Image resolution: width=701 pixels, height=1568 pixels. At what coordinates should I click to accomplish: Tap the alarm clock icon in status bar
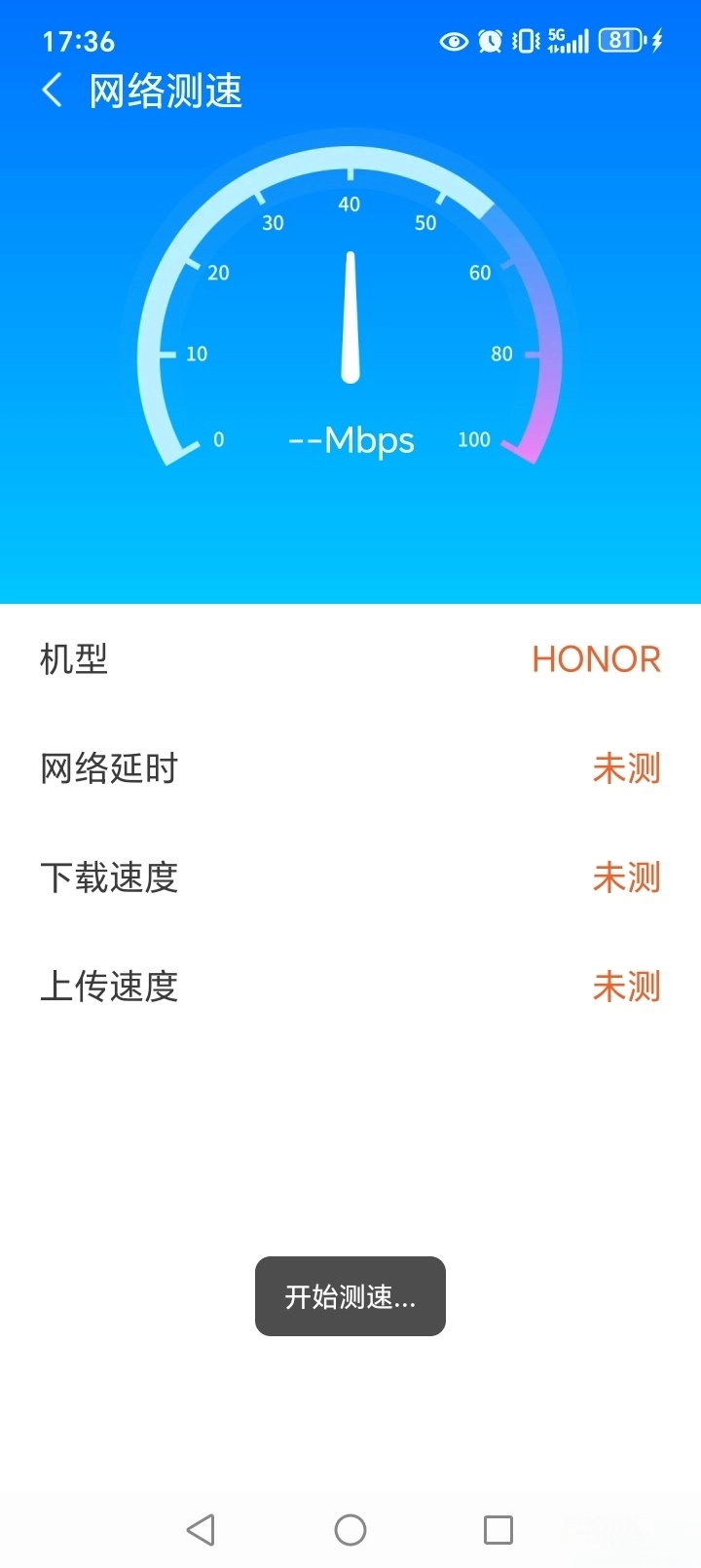[490, 41]
